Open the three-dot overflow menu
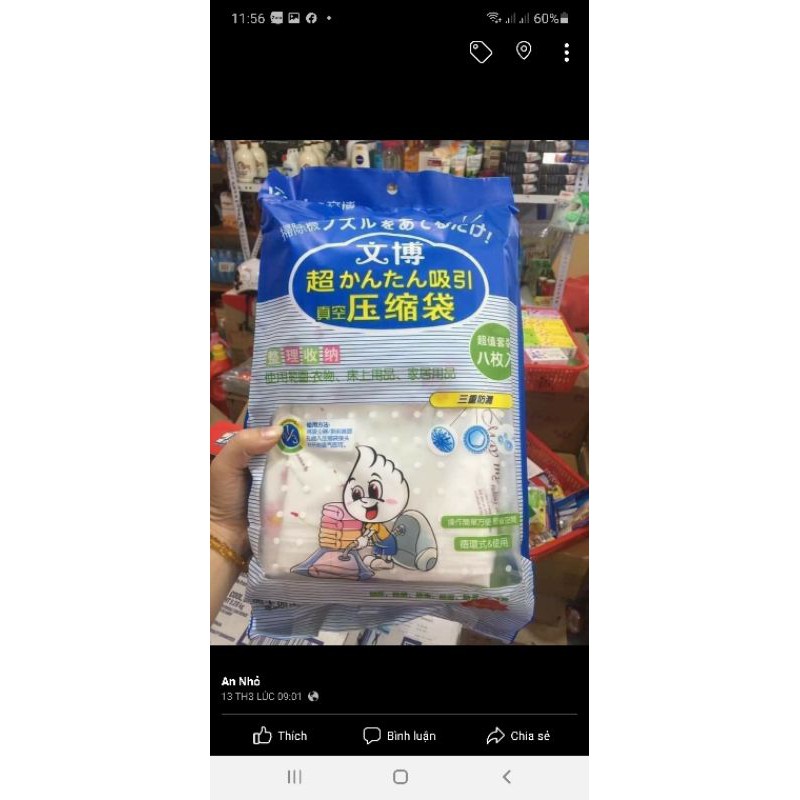The image size is (800, 800). (x=566, y=52)
